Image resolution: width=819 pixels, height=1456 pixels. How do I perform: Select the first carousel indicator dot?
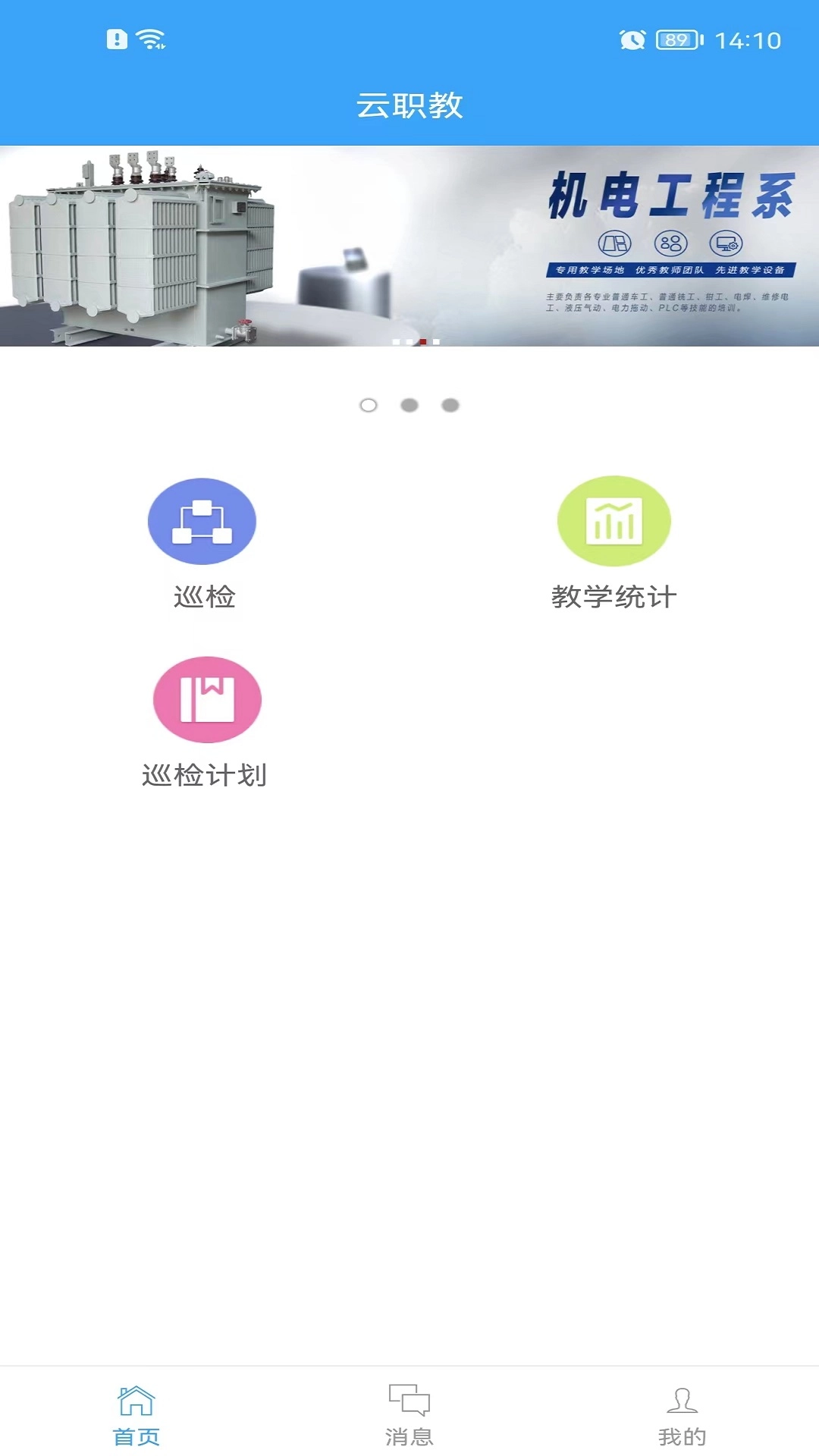[x=369, y=405]
